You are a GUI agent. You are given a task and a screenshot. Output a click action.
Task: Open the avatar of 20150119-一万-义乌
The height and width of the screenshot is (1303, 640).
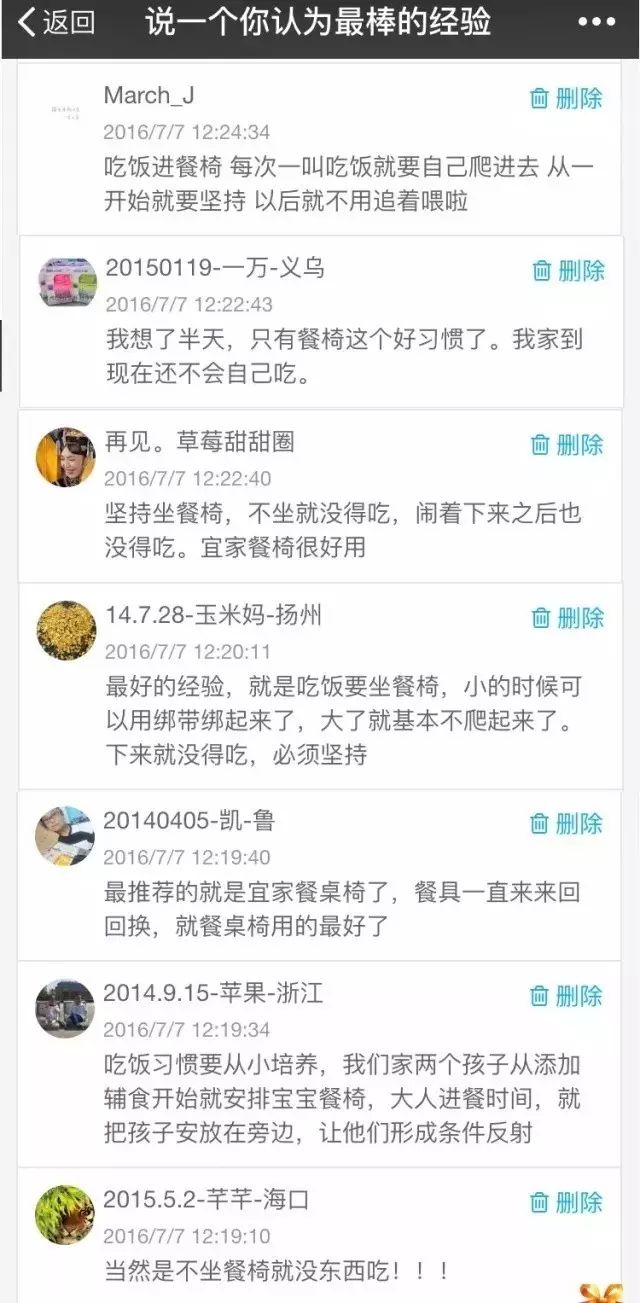click(68, 282)
